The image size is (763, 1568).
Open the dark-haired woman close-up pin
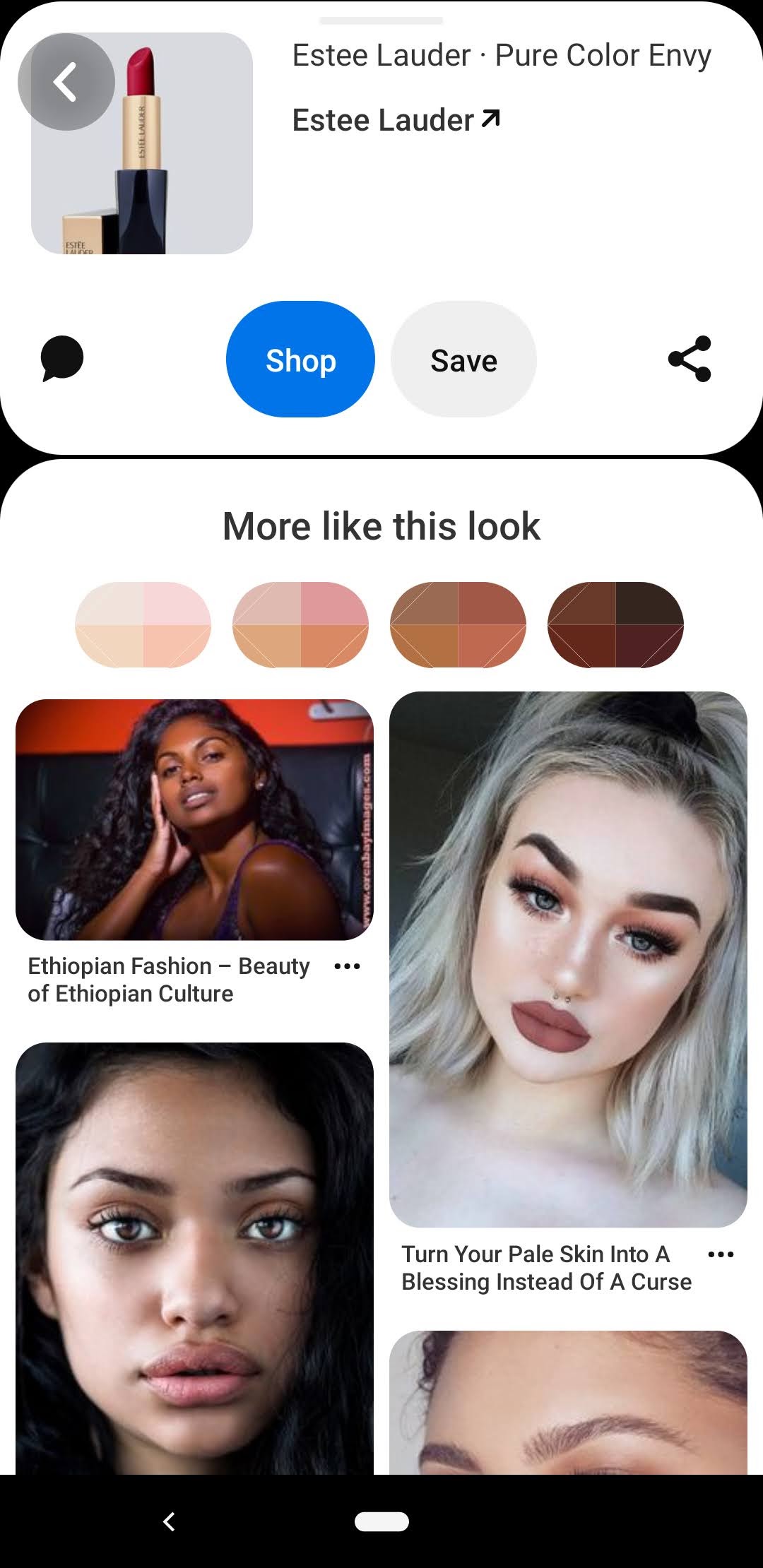pyautogui.click(x=194, y=1257)
